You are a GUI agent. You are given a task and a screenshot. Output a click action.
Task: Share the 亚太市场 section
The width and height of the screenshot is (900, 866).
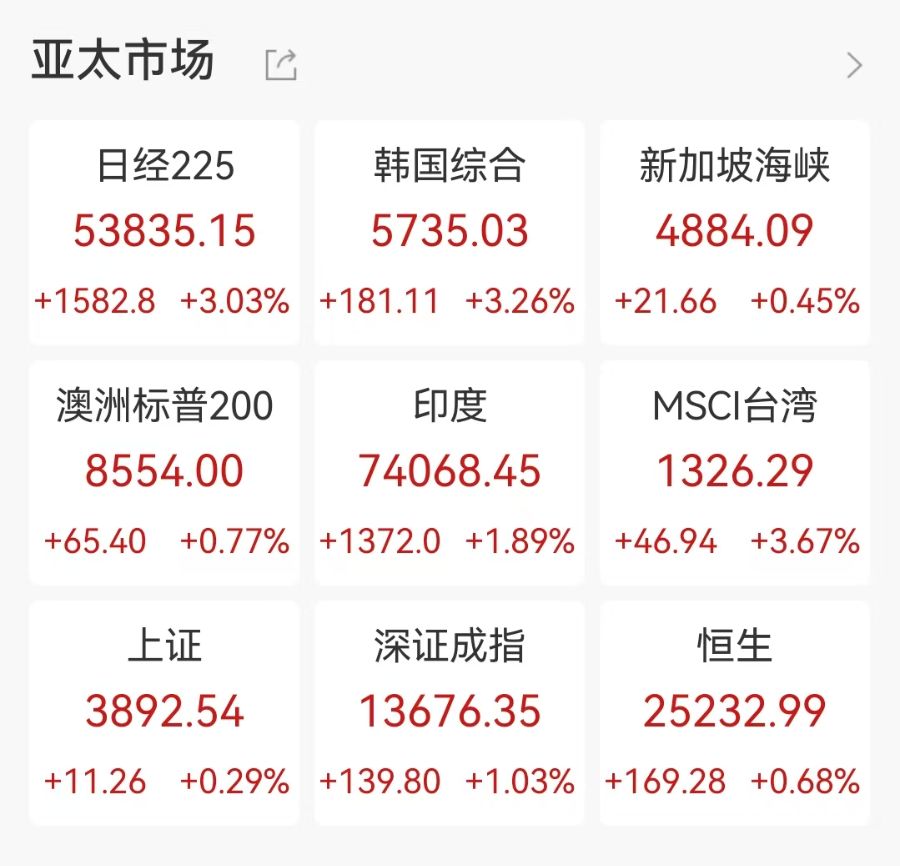pos(281,66)
